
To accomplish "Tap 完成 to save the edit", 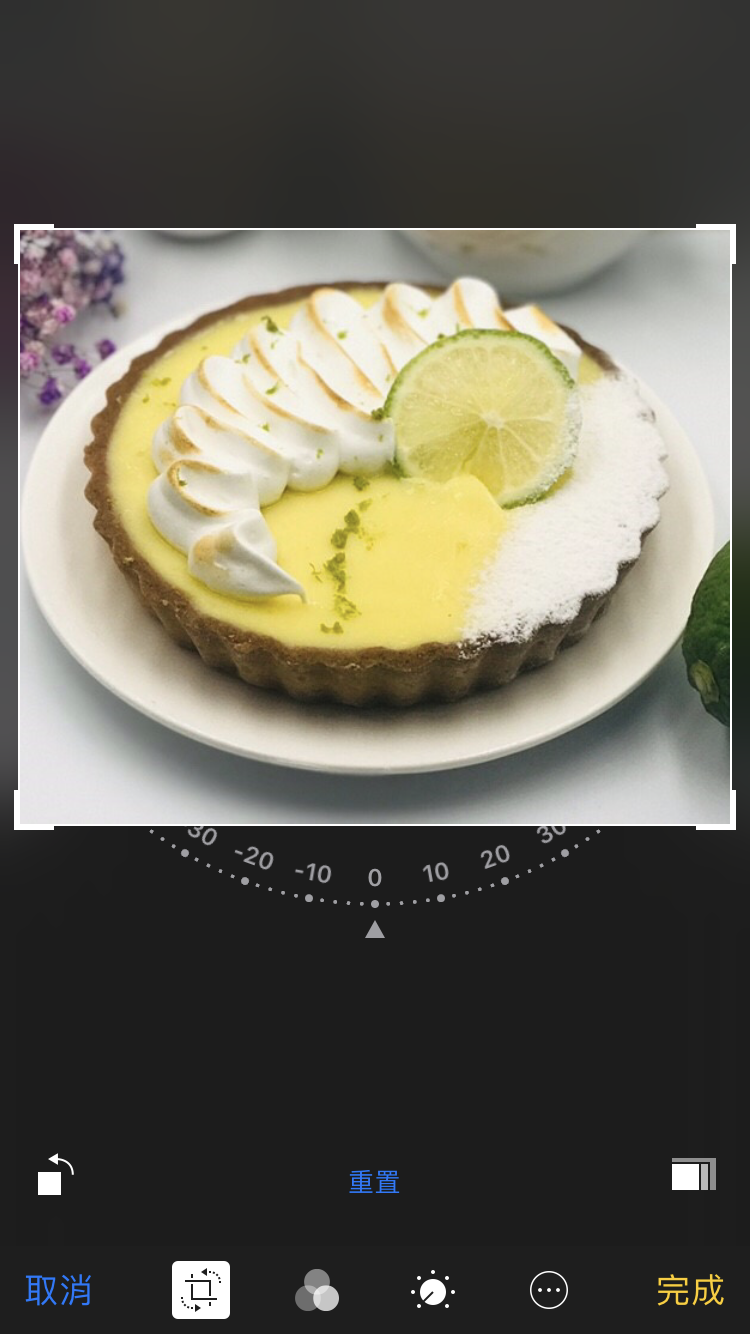I will pyautogui.click(x=690, y=1290).
